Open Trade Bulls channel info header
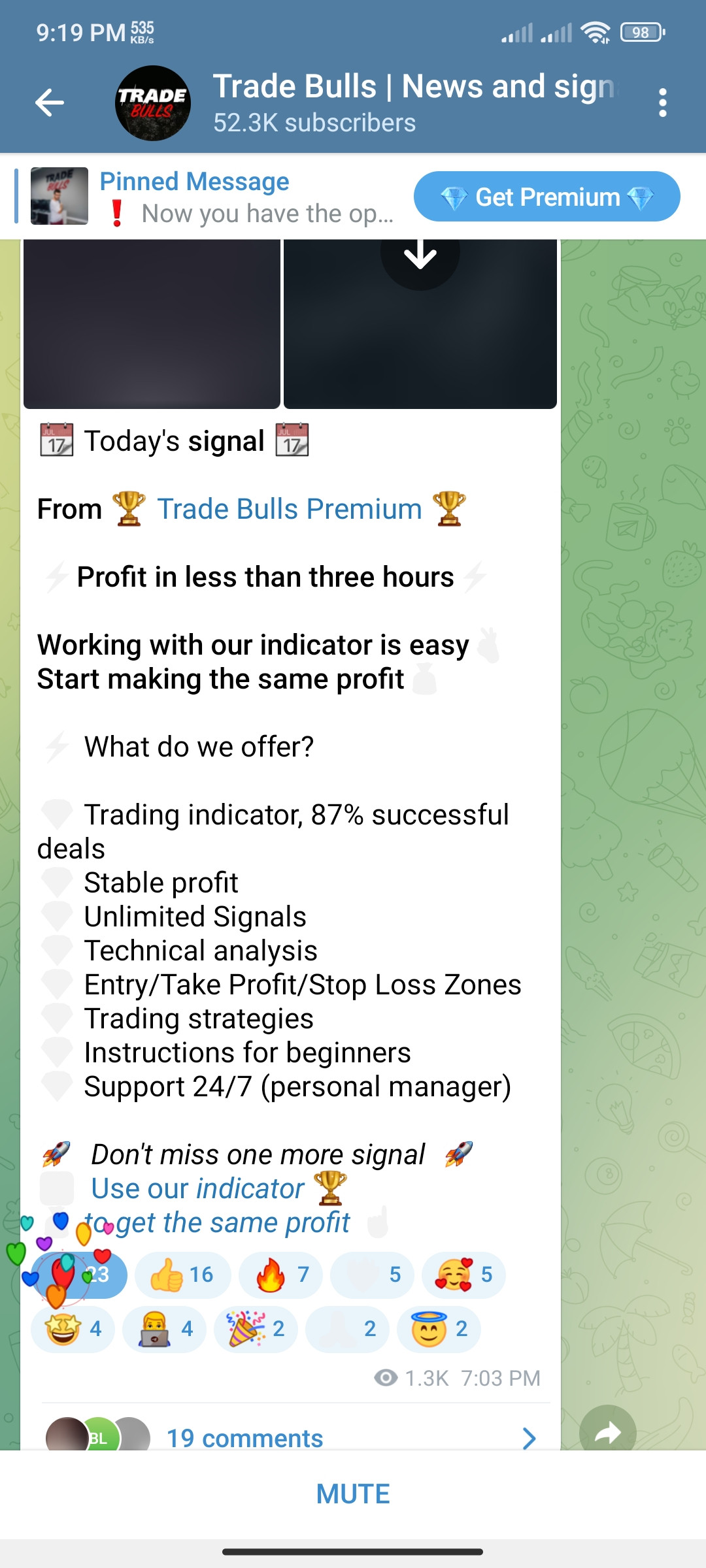The height and width of the screenshot is (1568, 706). (x=366, y=103)
